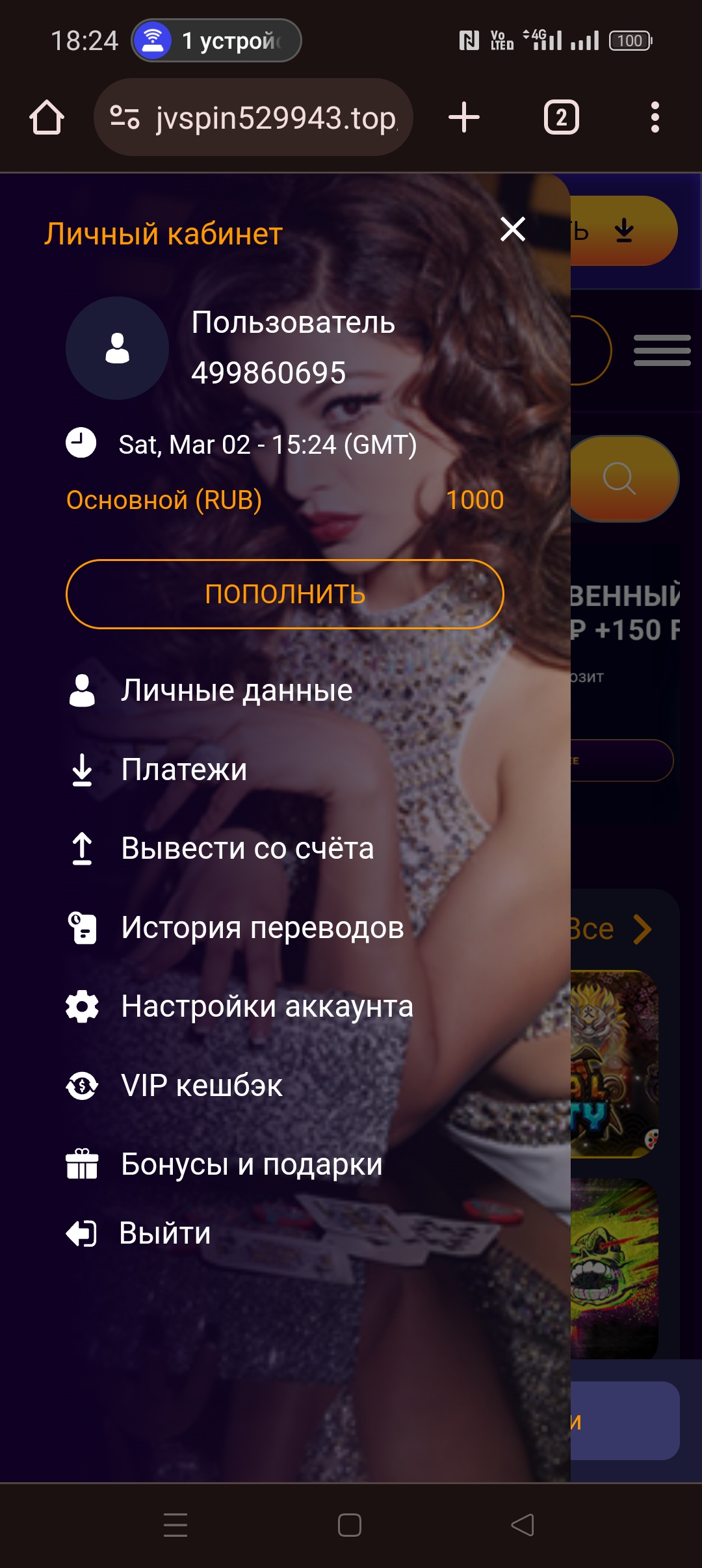Select Вывести со счёта

[x=247, y=848]
